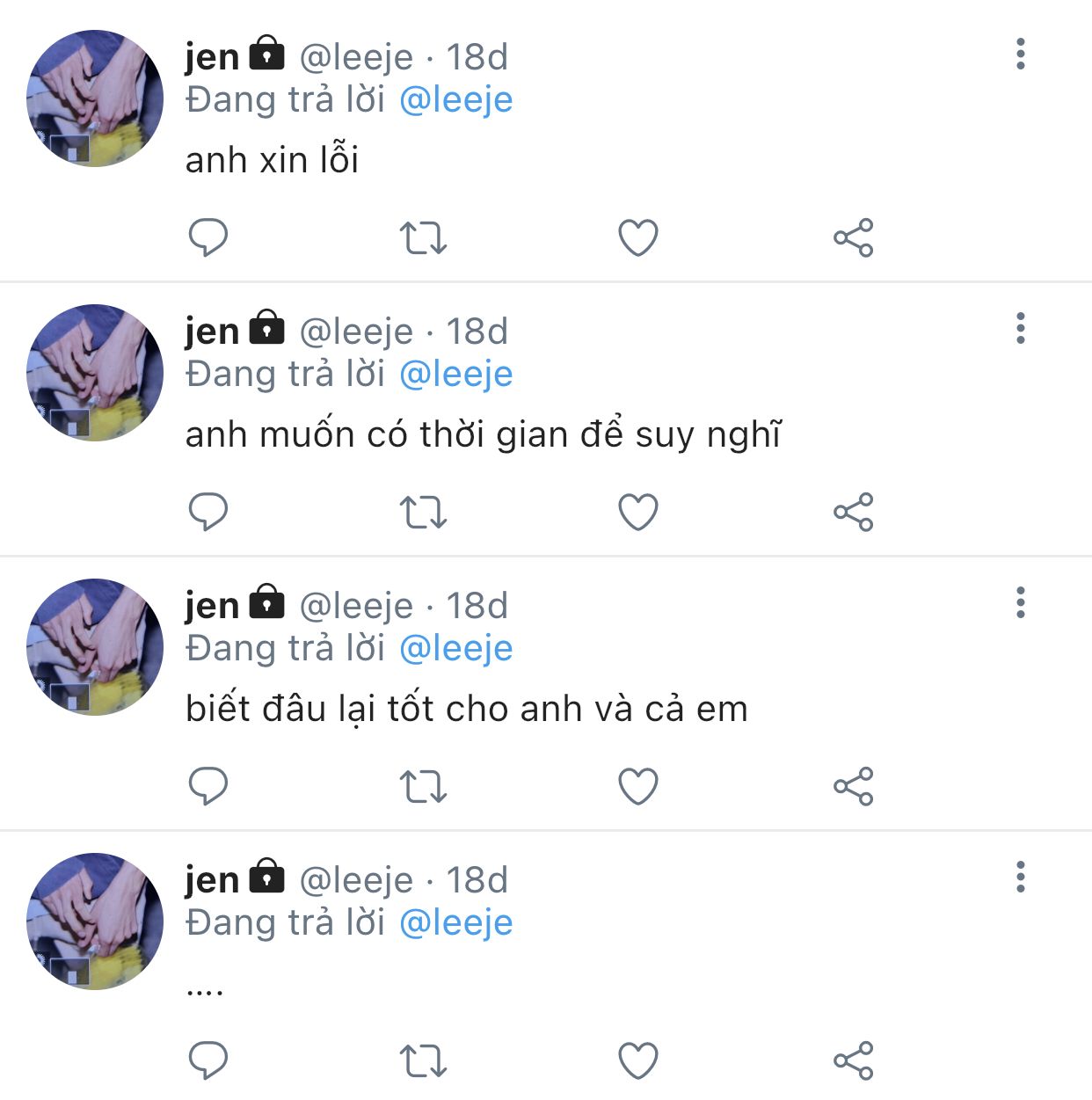Screen dimensions: 1092x1100
Task: Reply to "anh muốn có thời gian" tweet
Action: coord(208,512)
